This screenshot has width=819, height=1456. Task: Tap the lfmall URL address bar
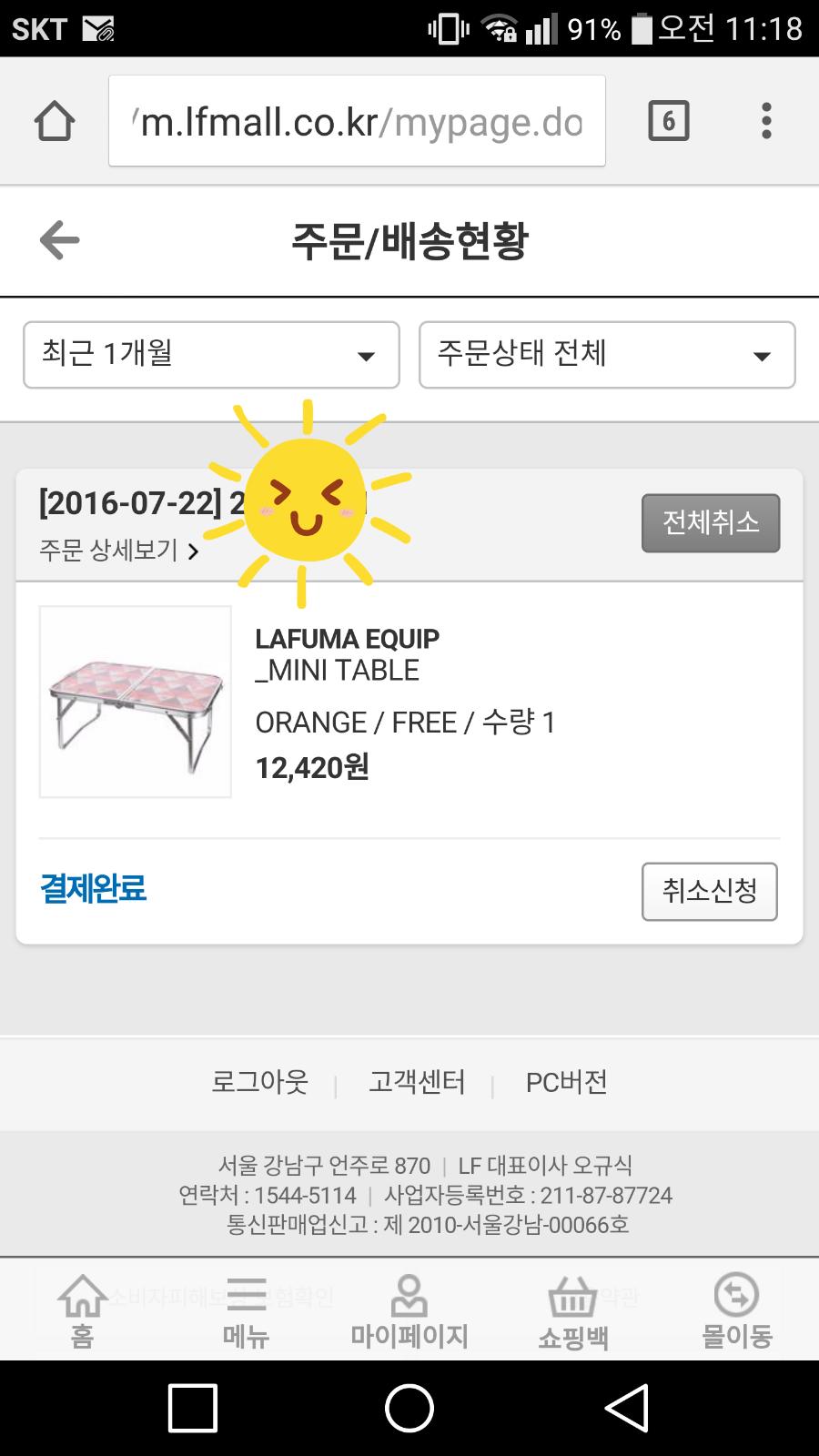click(357, 121)
